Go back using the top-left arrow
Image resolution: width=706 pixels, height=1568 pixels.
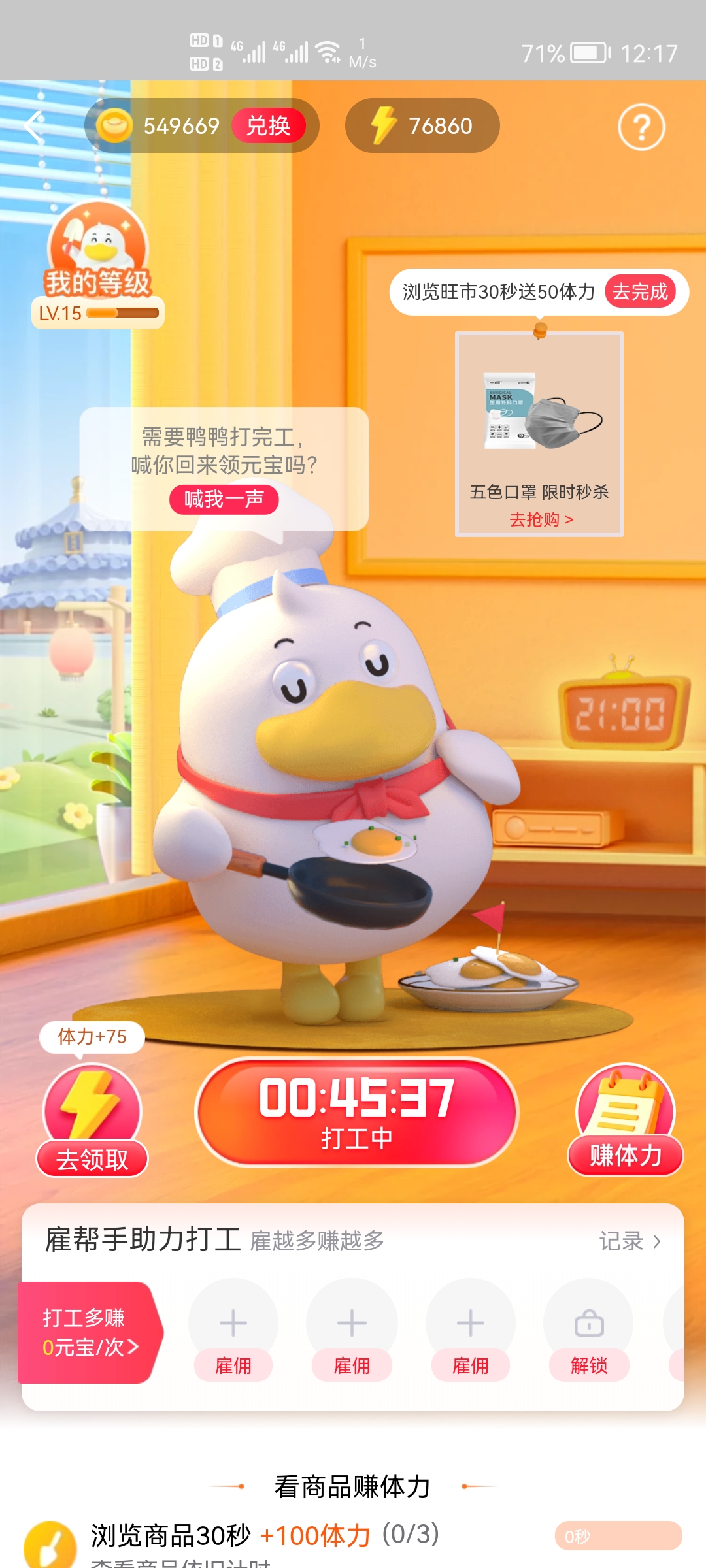coord(34,125)
